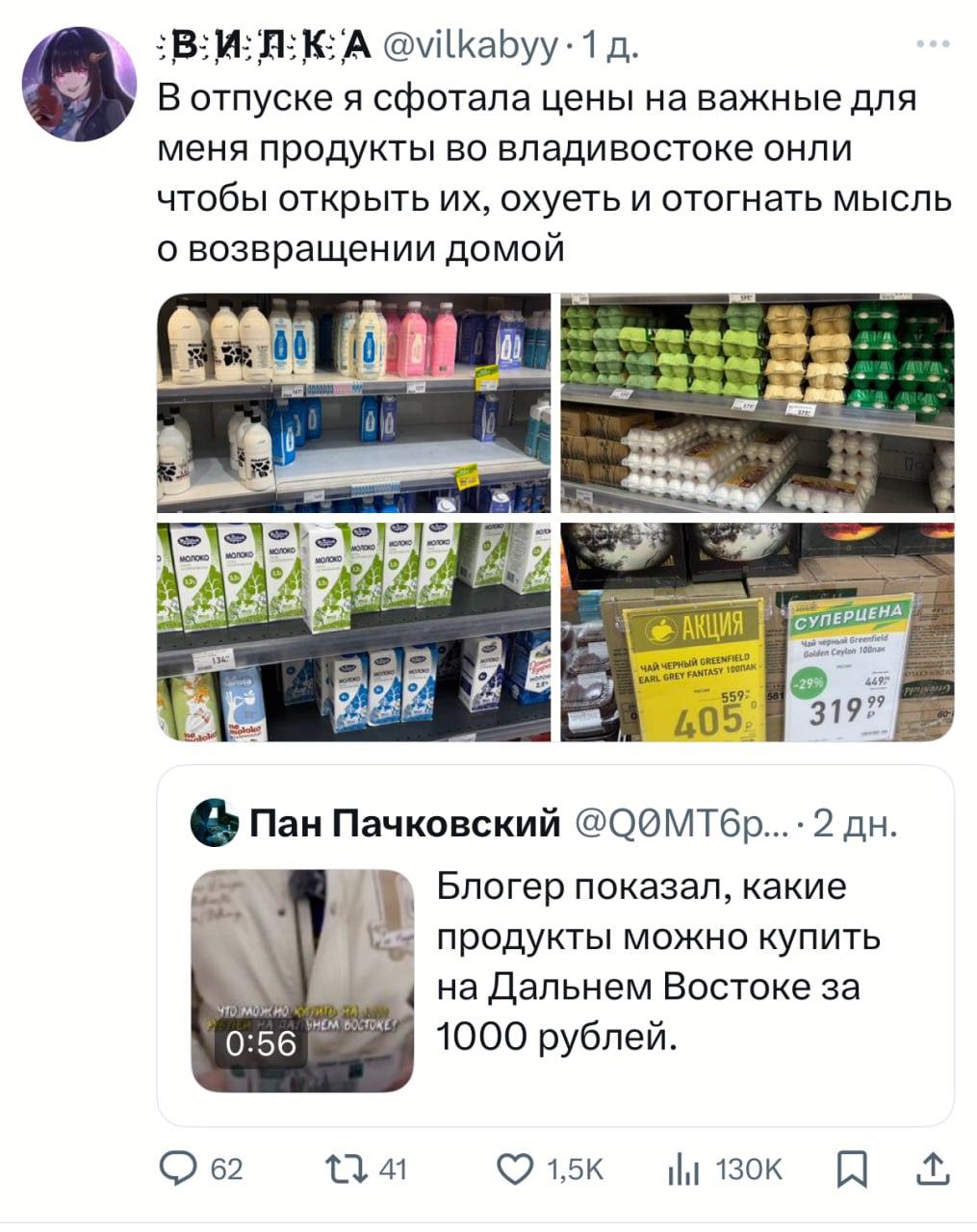The image size is (977, 1232).
Task: Open the egg cartons photo
Action: click(758, 402)
